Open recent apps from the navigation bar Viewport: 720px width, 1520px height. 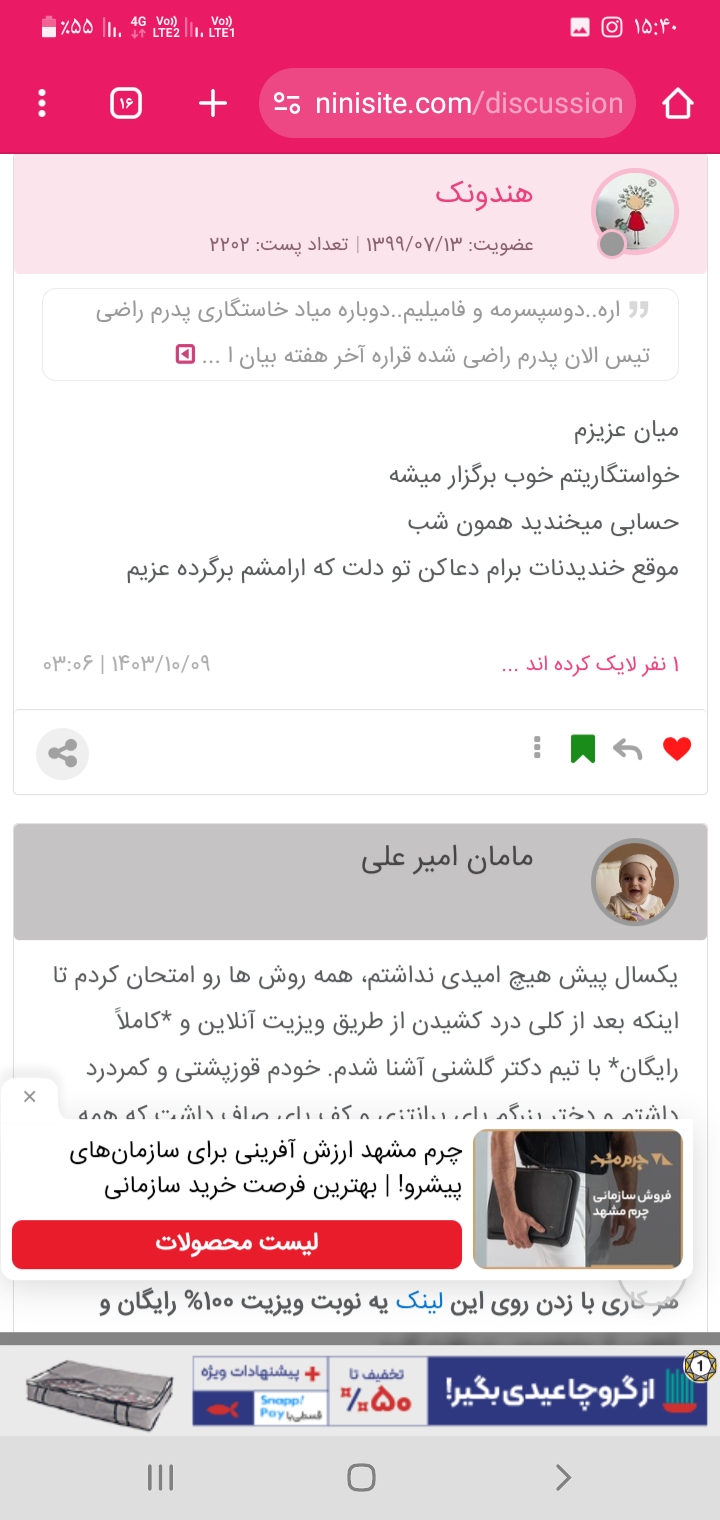[160, 1477]
